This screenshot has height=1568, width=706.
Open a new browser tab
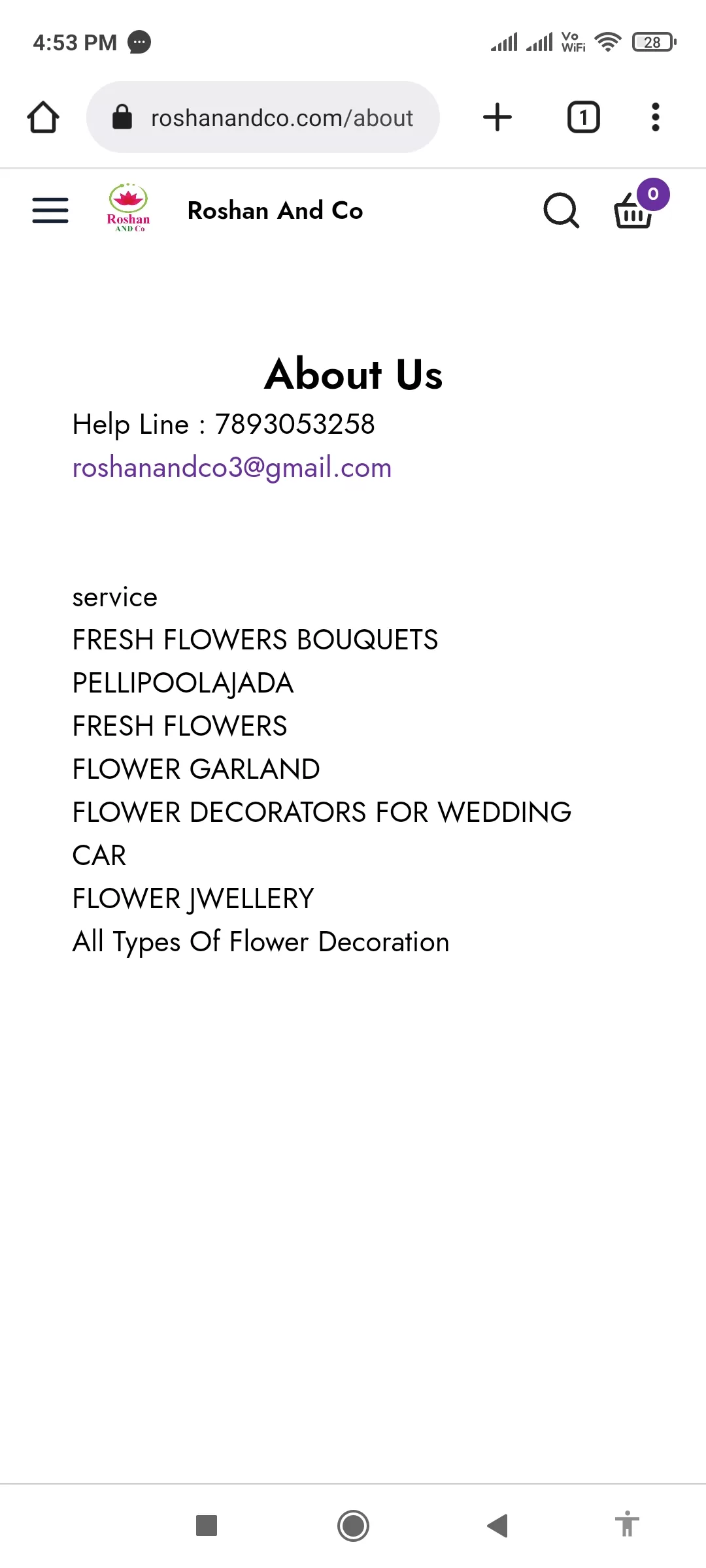click(497, 118)
